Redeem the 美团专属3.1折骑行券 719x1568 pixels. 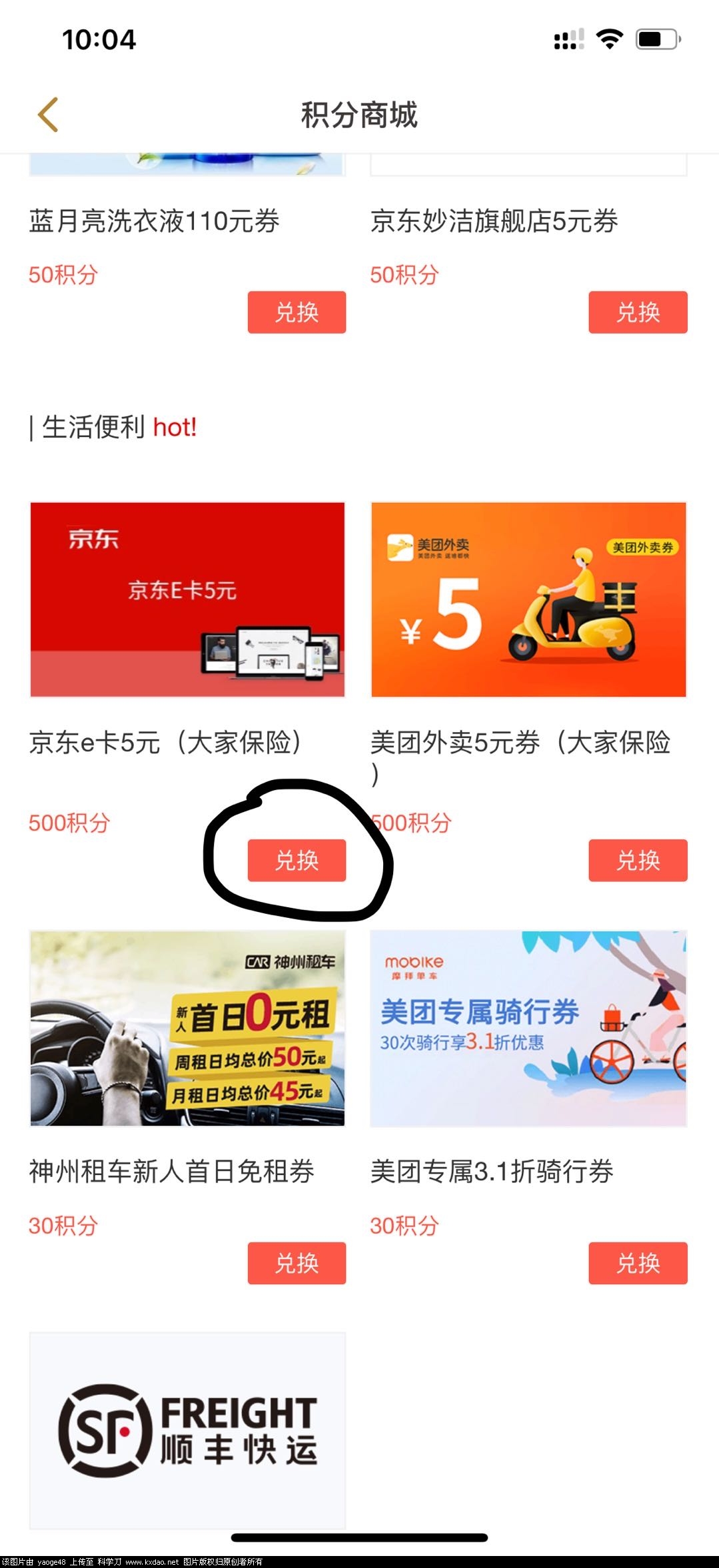[x=637, y=1262]
